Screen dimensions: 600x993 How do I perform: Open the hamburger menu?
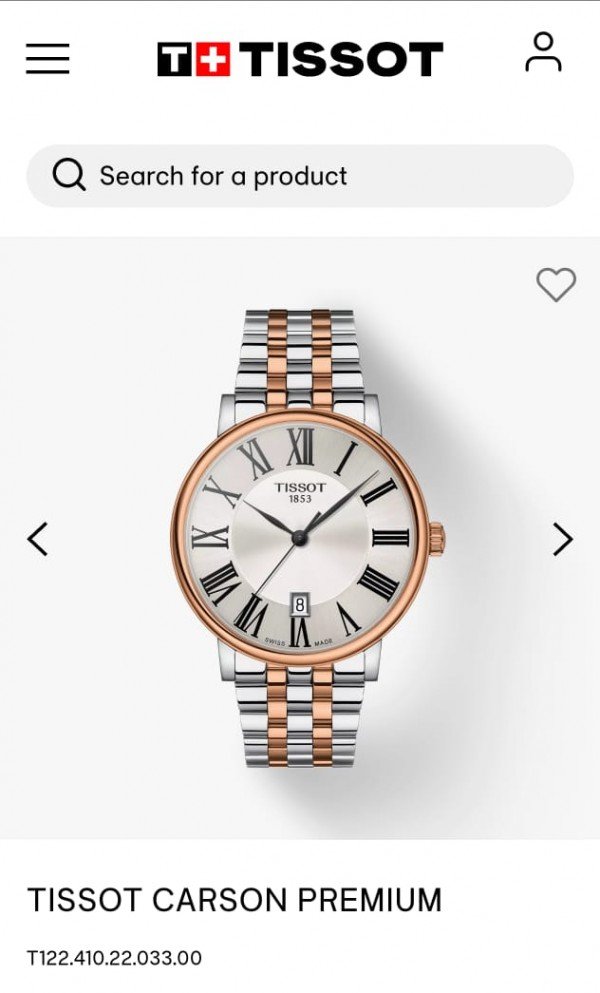(48, 59)
